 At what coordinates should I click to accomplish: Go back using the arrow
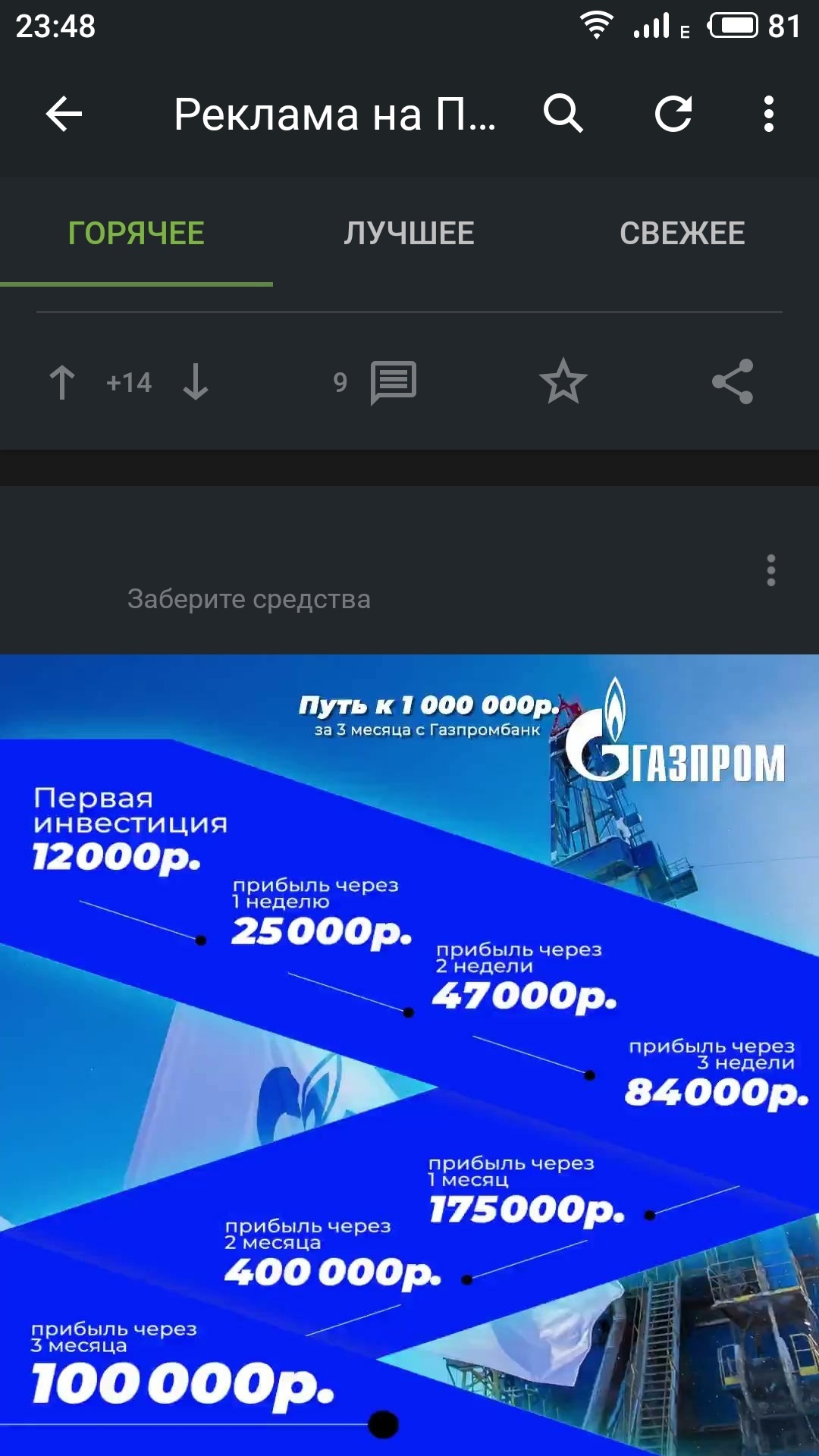click(x=64, y=115)
